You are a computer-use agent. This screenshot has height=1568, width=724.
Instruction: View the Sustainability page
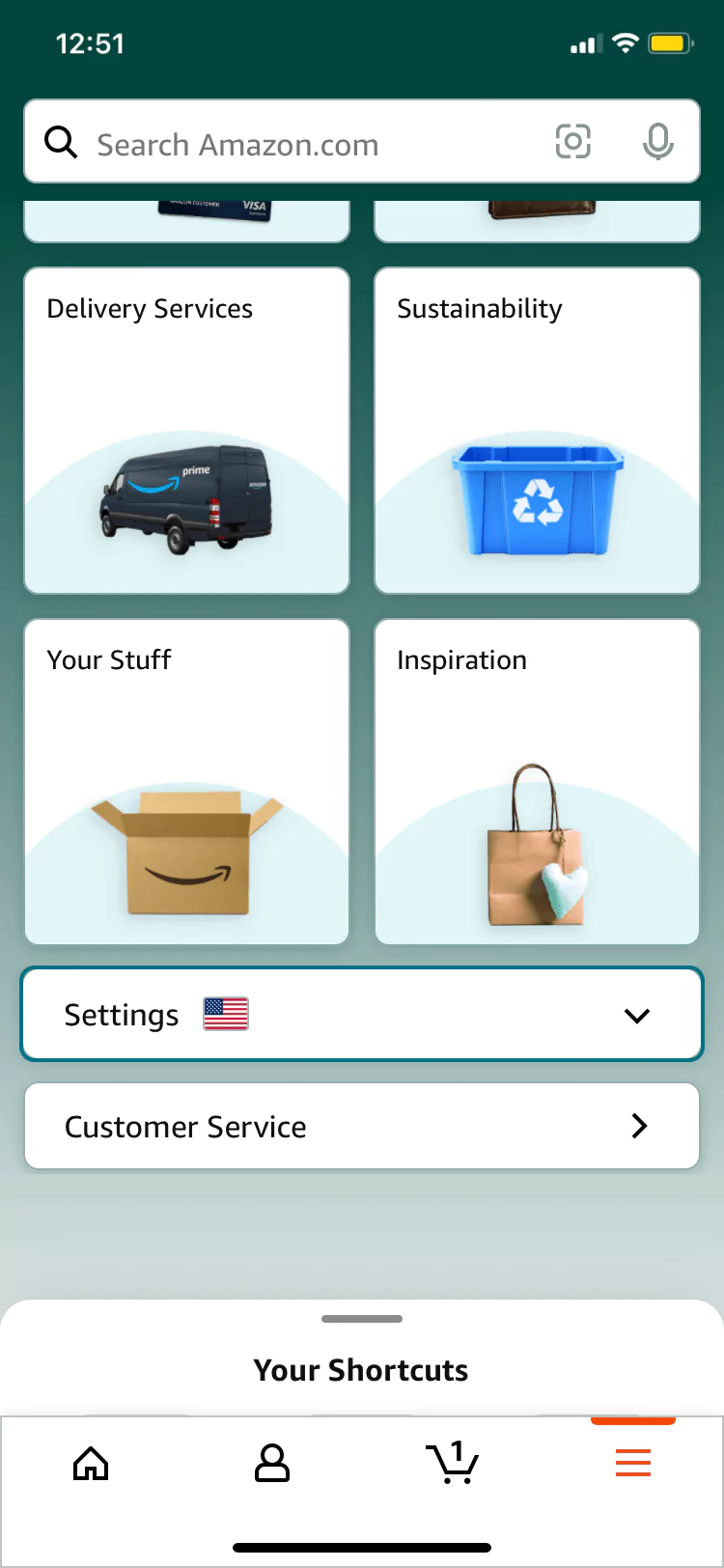tap(537, 430)
